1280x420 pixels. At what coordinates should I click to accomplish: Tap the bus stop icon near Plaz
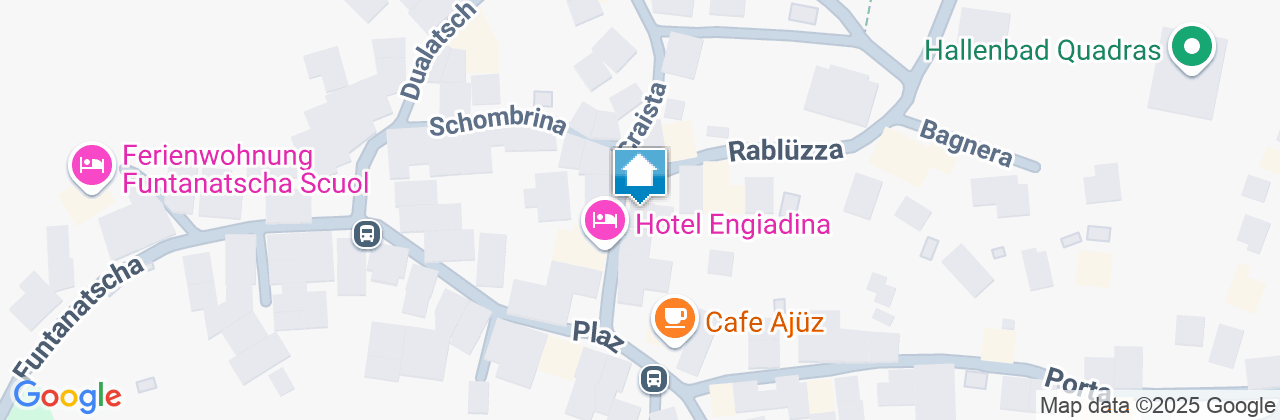[653, 379]
